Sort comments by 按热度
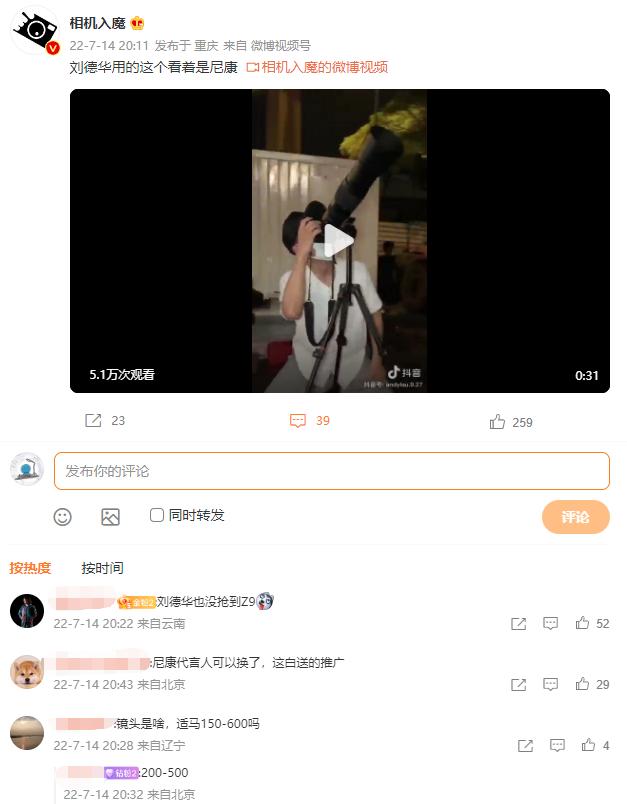The height and width of the screenshot is (804, 627). pyautogui.click(x=30, y=568)
